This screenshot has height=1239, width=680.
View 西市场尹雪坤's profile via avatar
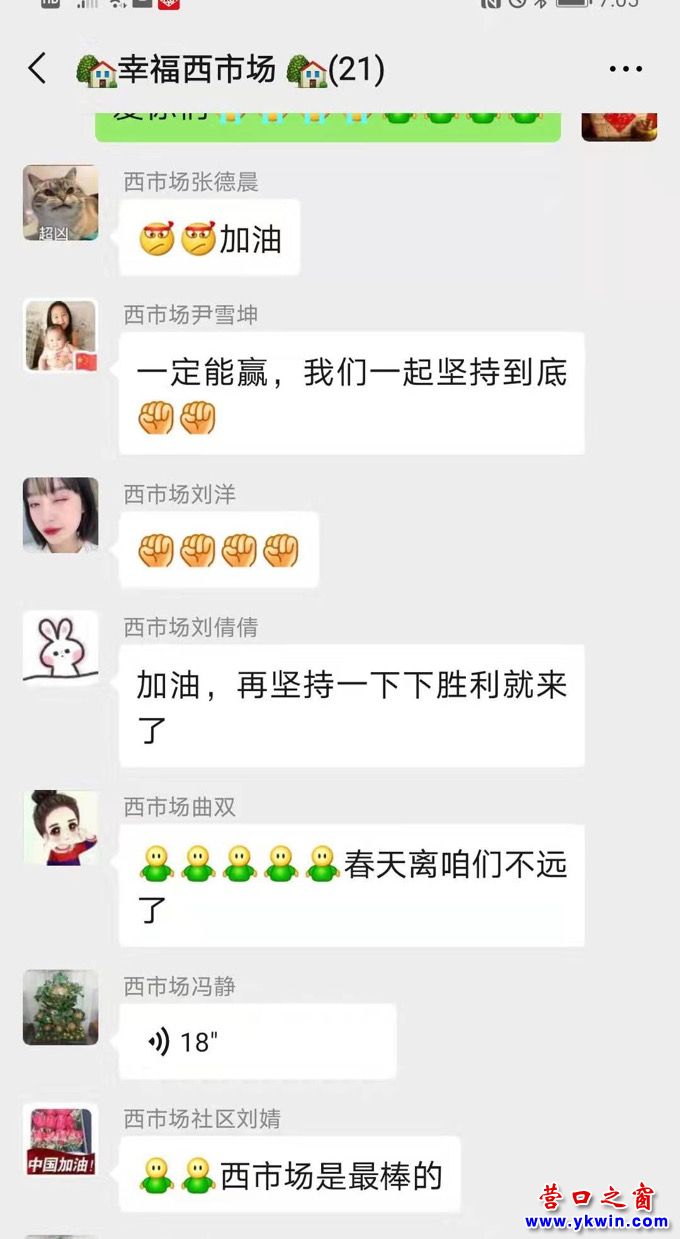click(x=61, y=336)
